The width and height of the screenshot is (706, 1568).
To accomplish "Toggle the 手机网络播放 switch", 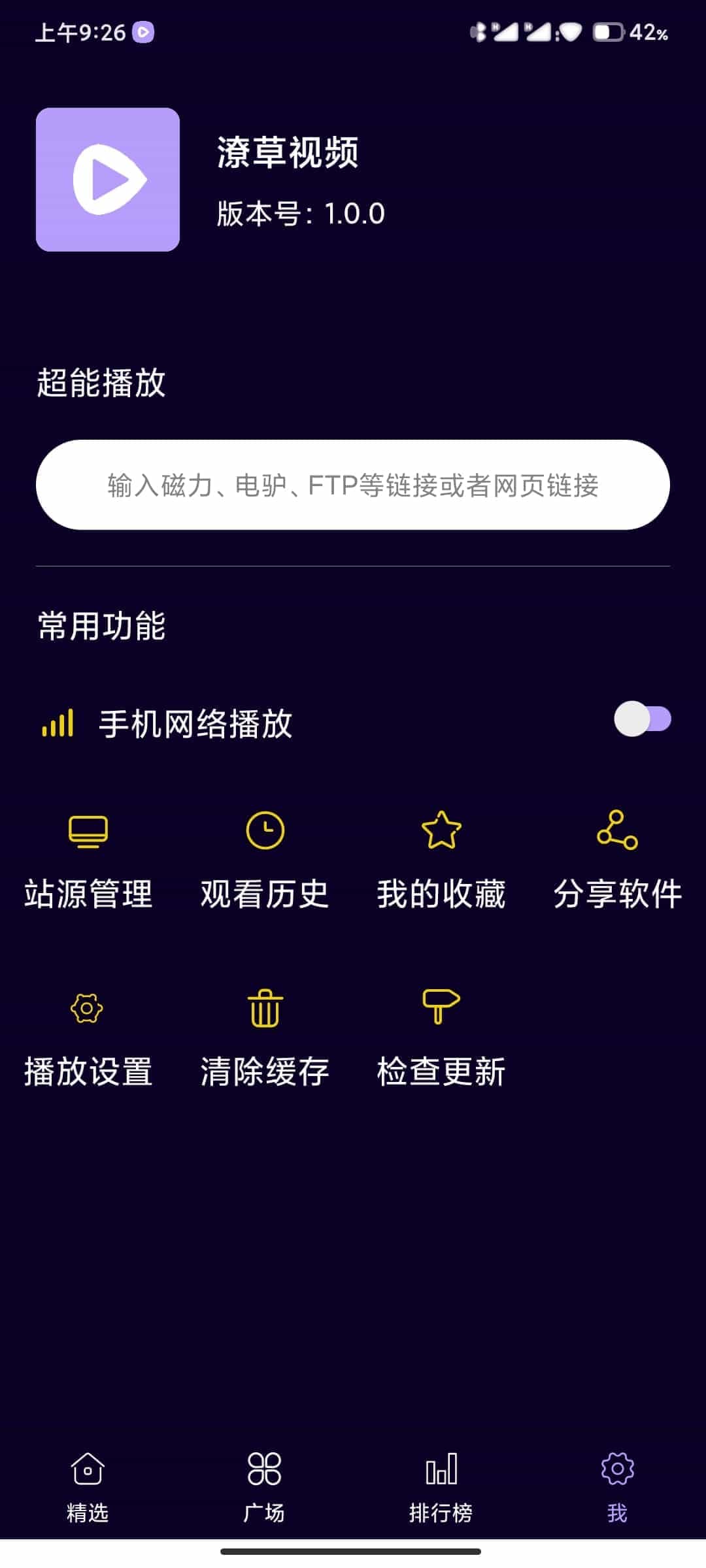I will tap(643, 719).
